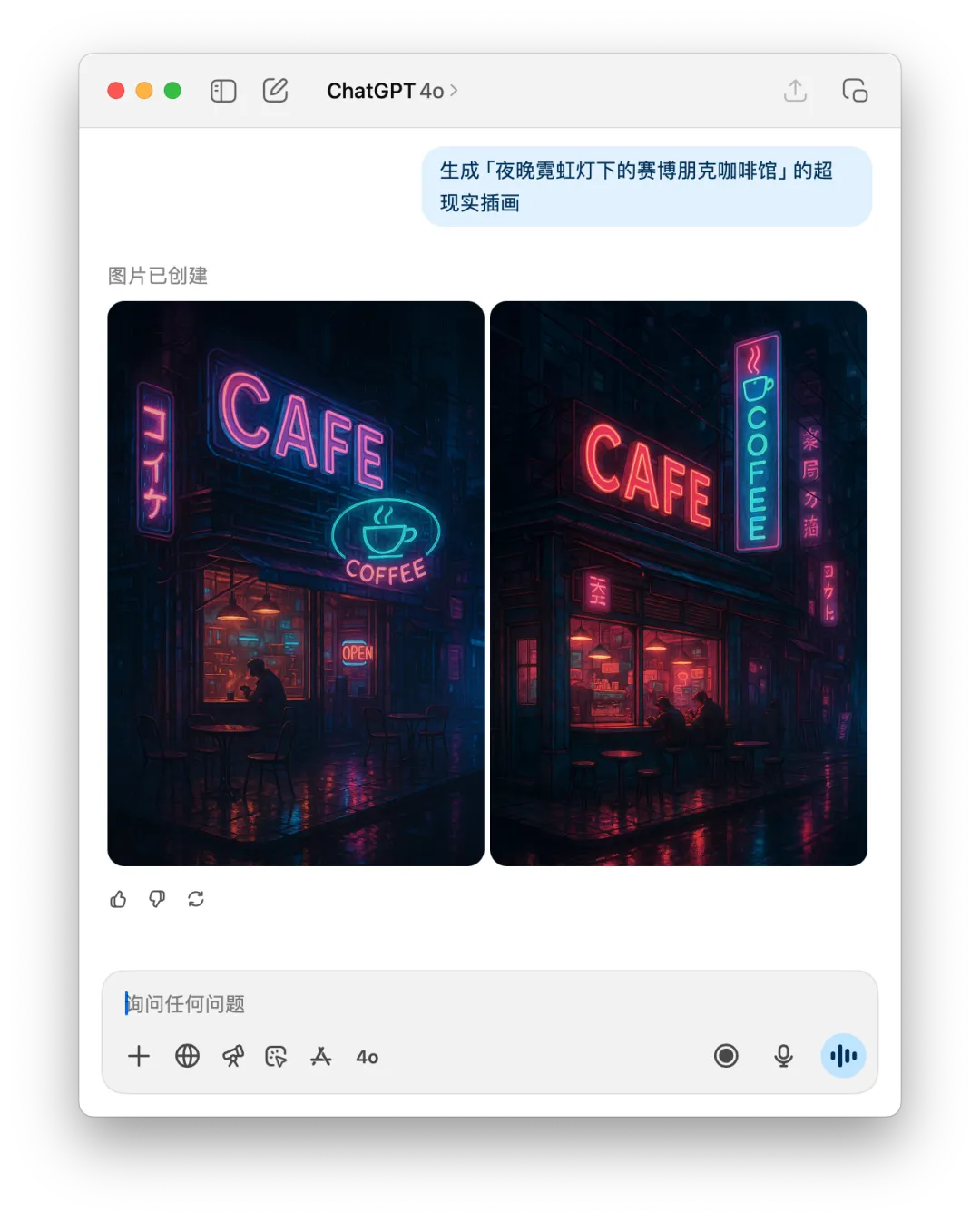Toggle the sidebar panel
980x1221 pixels.
click(223, 91)
